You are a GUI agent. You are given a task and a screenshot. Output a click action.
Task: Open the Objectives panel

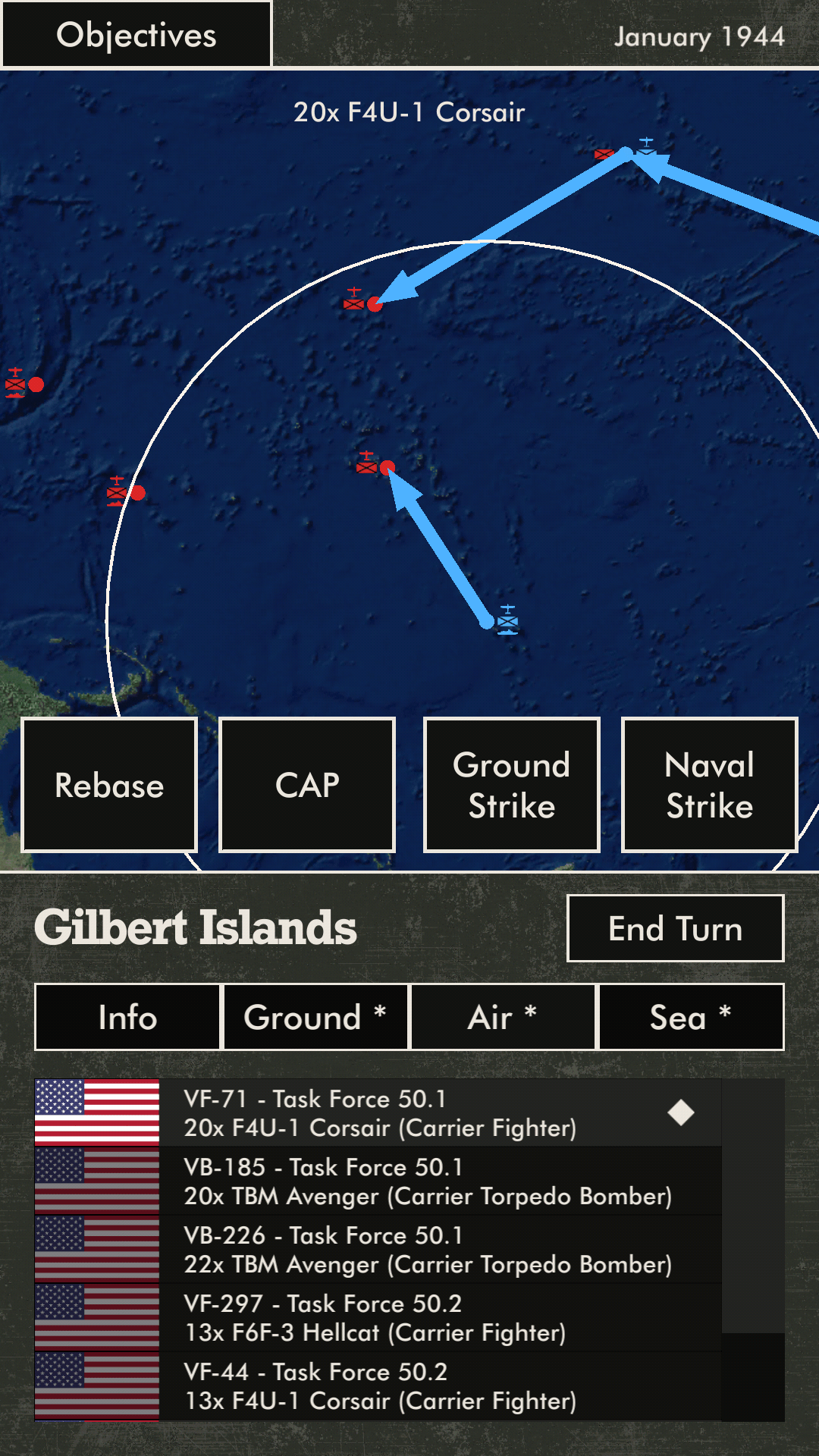pos(136,35)
